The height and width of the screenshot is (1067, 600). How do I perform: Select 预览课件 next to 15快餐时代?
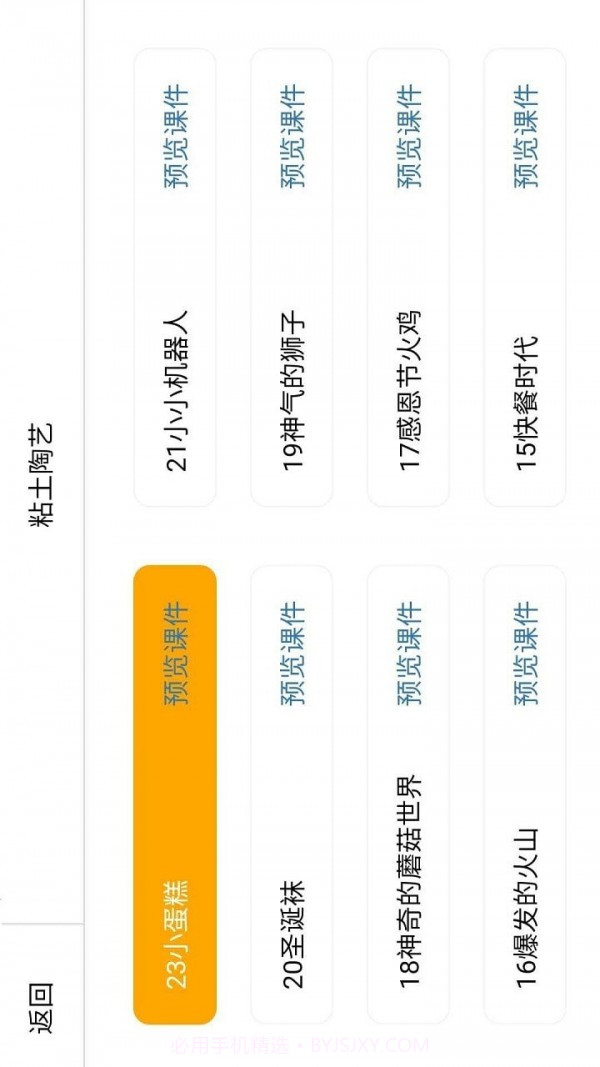[x=526, y=138]
